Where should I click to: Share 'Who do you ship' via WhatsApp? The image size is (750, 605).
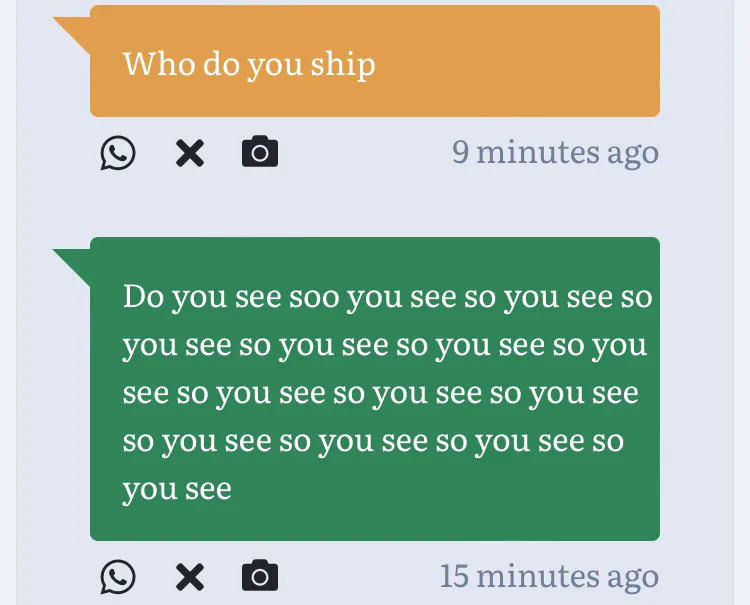point(118,153)
